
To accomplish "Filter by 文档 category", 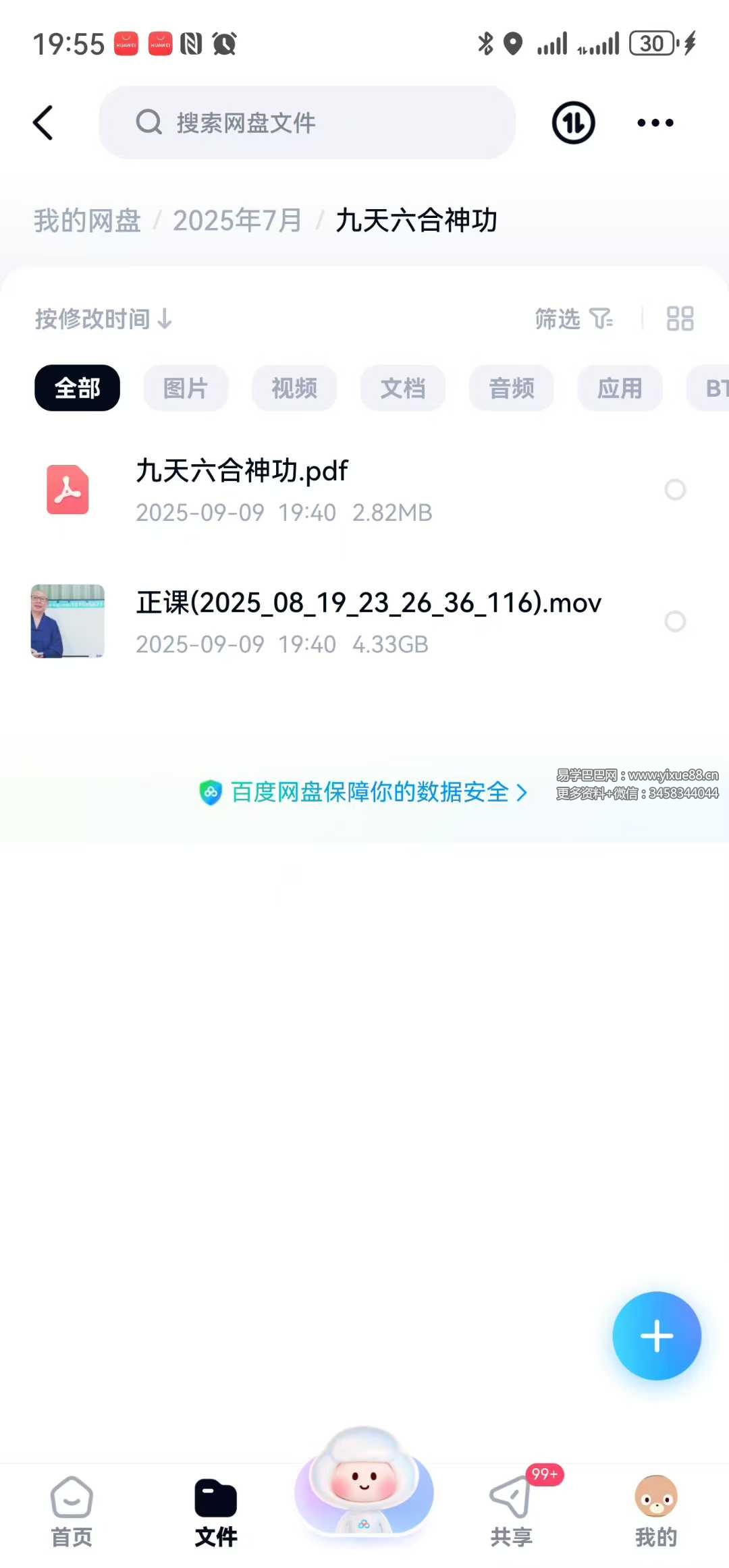I will (x=403, y=388).
